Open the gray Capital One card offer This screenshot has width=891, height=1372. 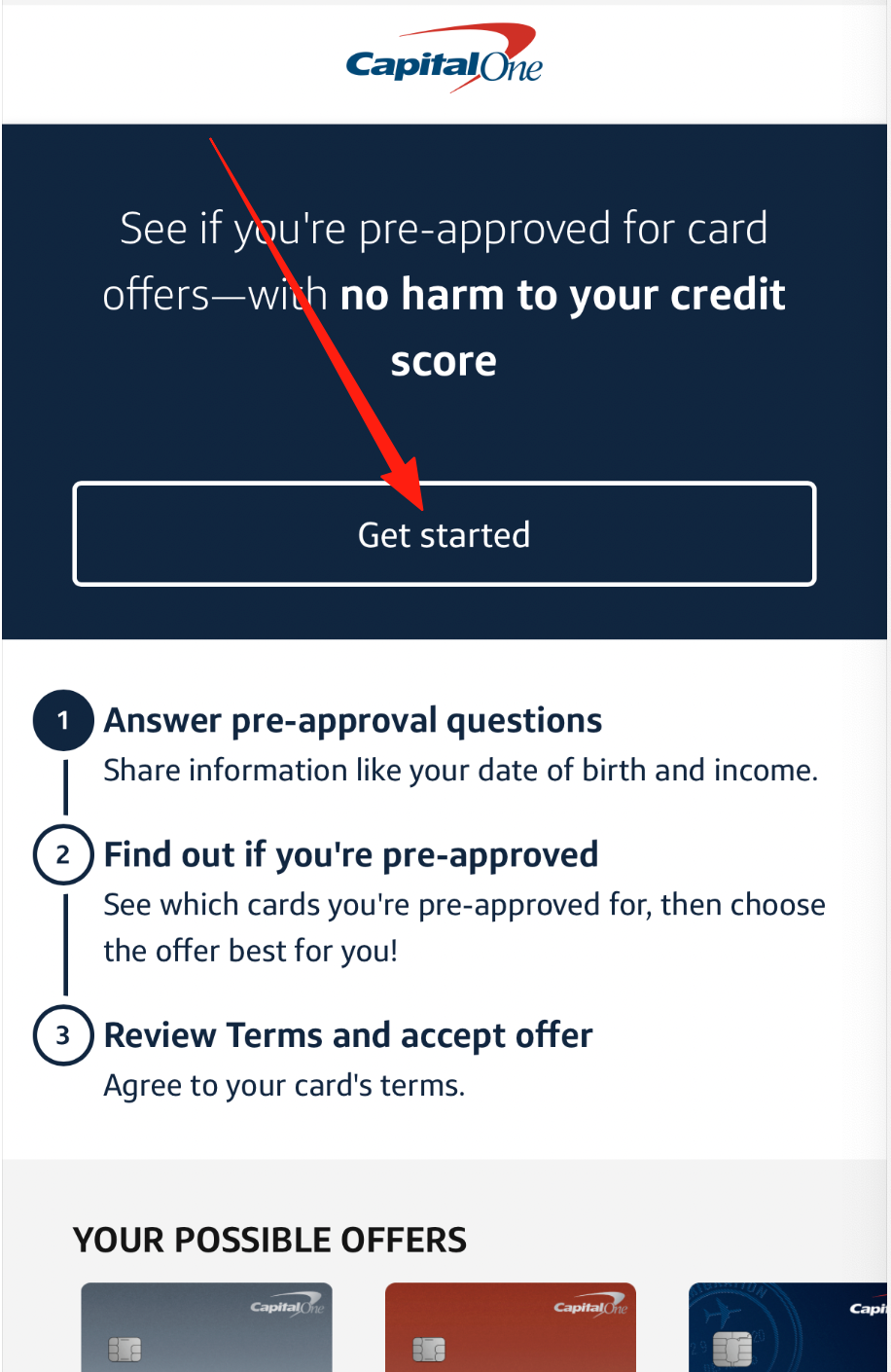[206, 1327]
